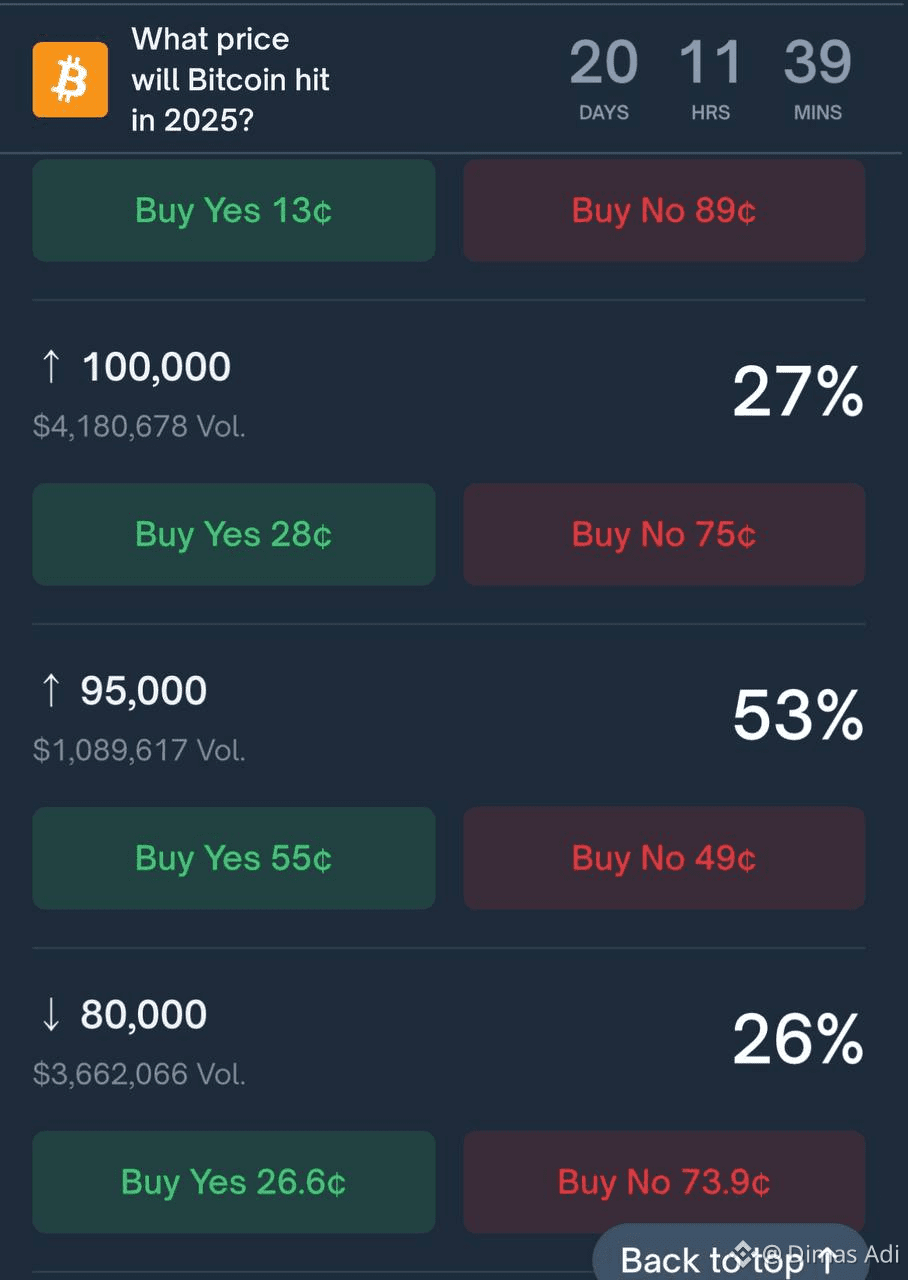Choose Buy No 75¢ for 100,000
This screenshot has width=908, height=1280.
pyautogui.click(x=664, y=535)
